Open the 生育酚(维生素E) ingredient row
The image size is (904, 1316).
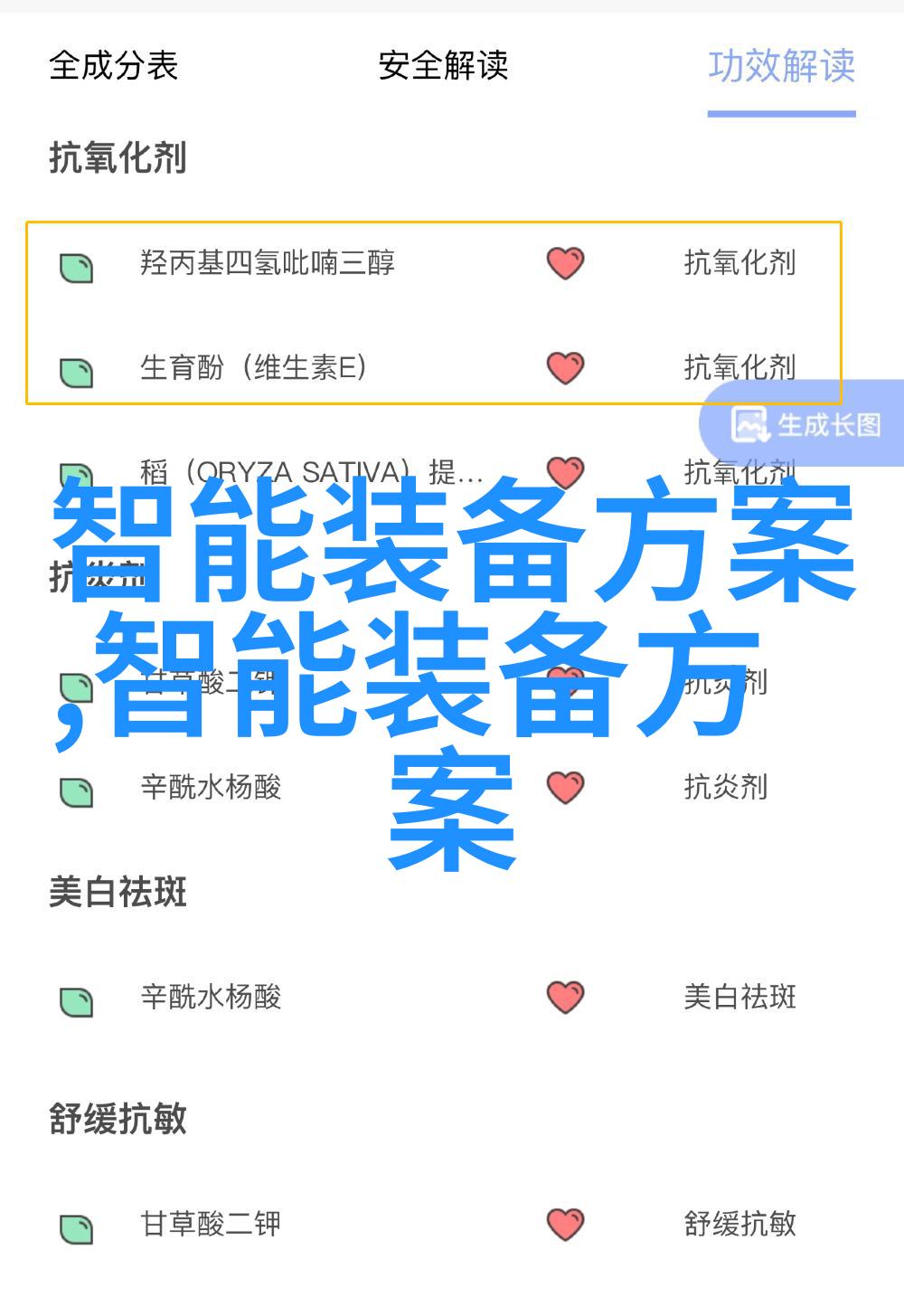pyautogui.click(x=253, y=368)
